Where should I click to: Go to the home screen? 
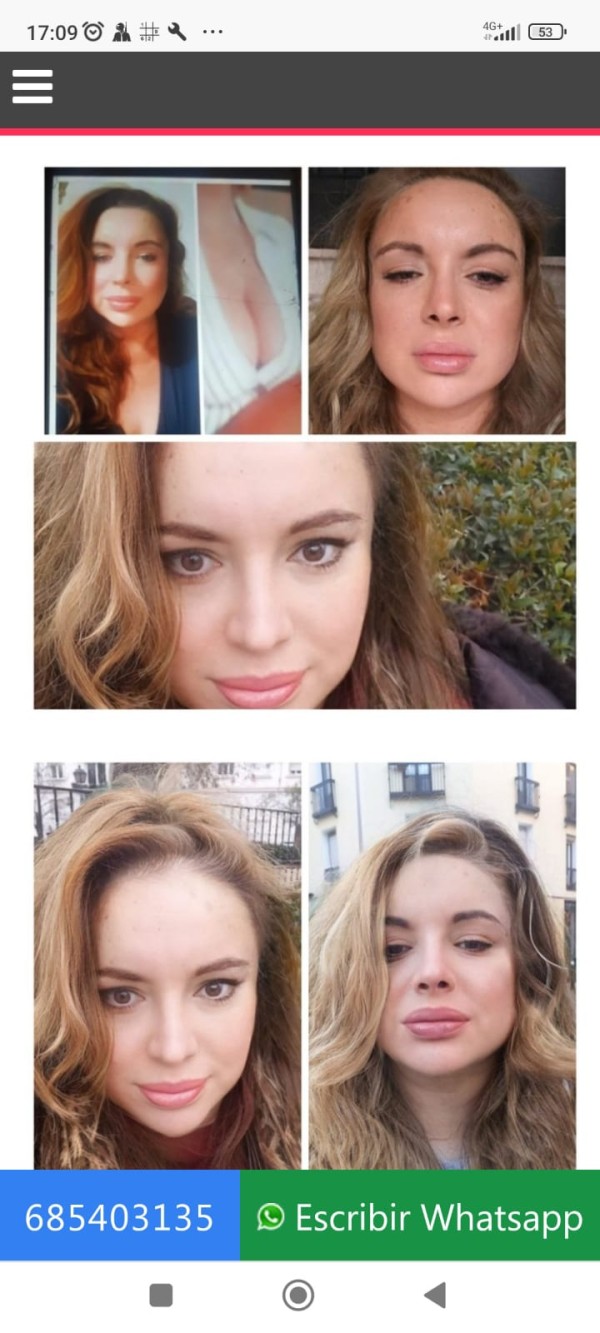pos(298,1296)
